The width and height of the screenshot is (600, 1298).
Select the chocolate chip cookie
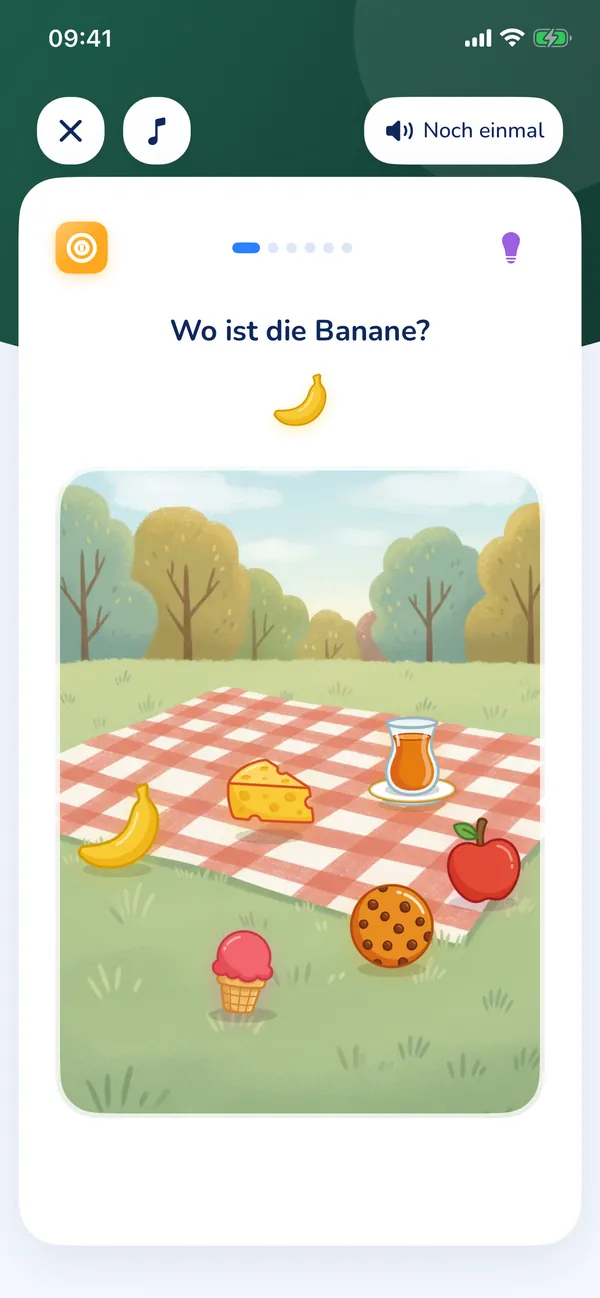(392, 926)
